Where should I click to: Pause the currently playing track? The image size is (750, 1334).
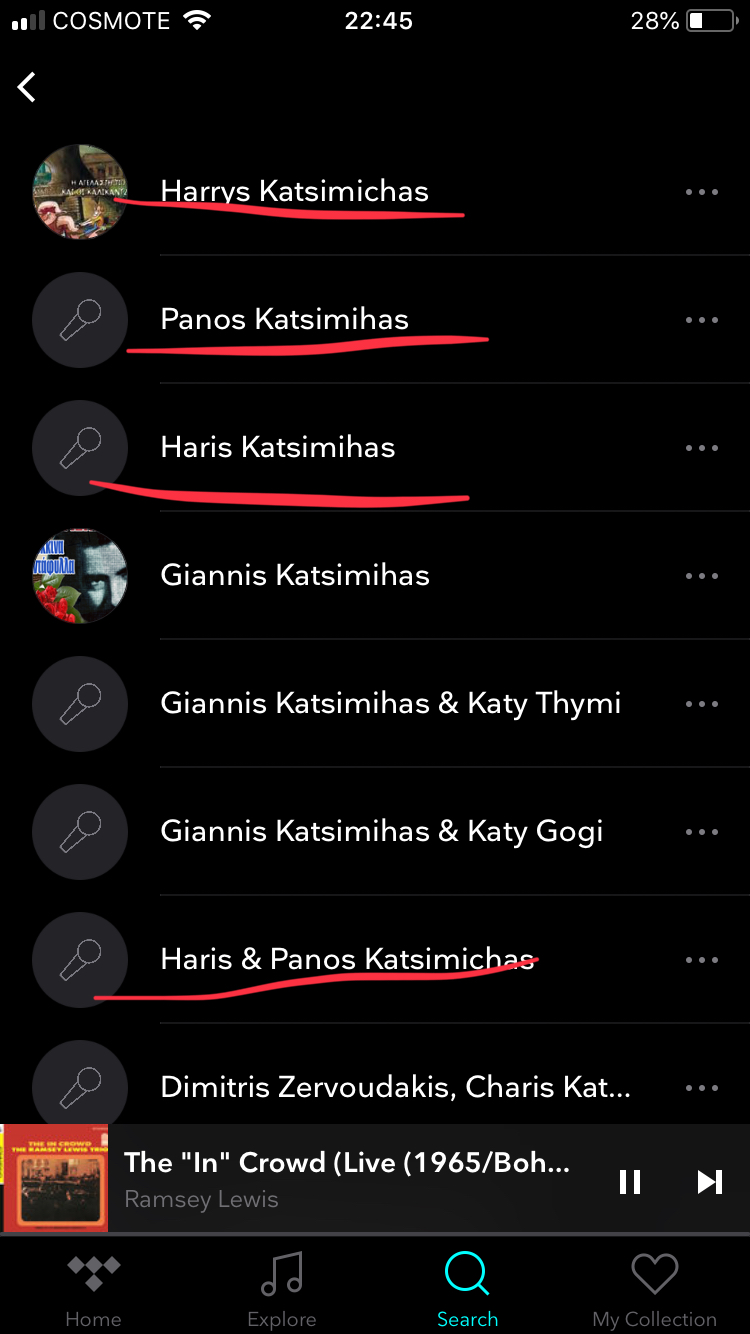tap(630, 1182)
